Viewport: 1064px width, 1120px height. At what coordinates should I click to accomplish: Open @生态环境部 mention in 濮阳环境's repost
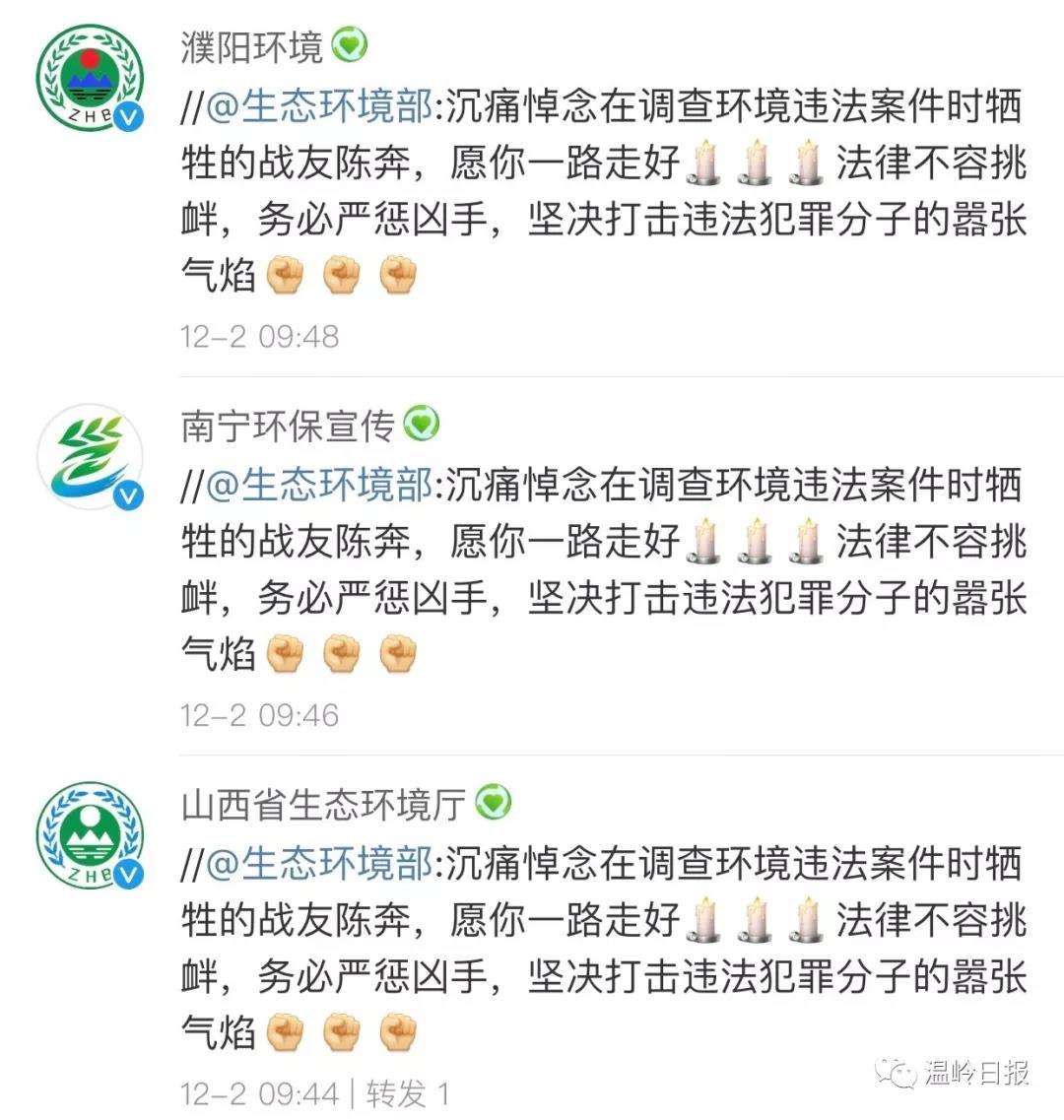(319, 106)
